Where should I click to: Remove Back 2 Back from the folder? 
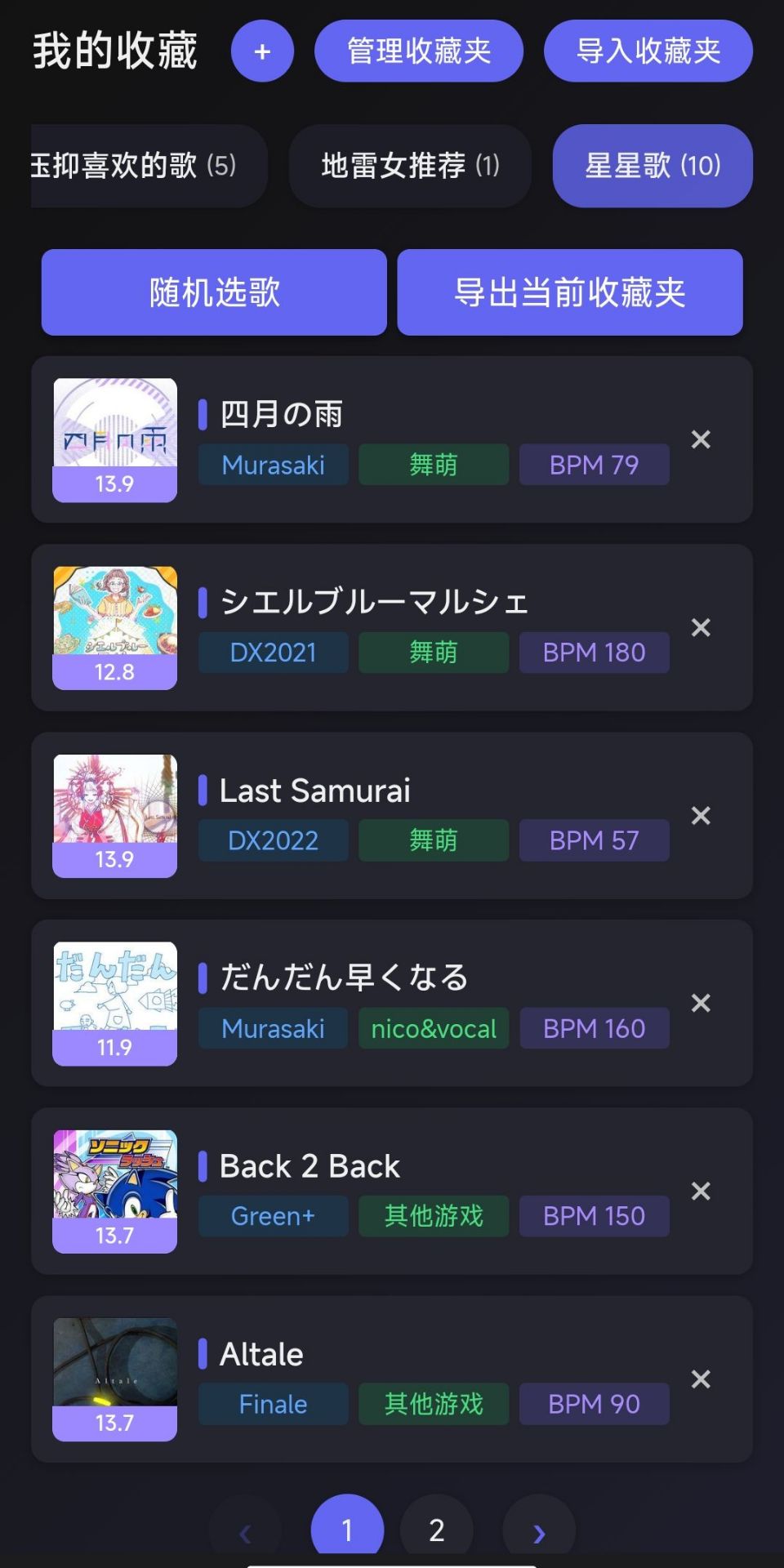tap(700, 1192)
